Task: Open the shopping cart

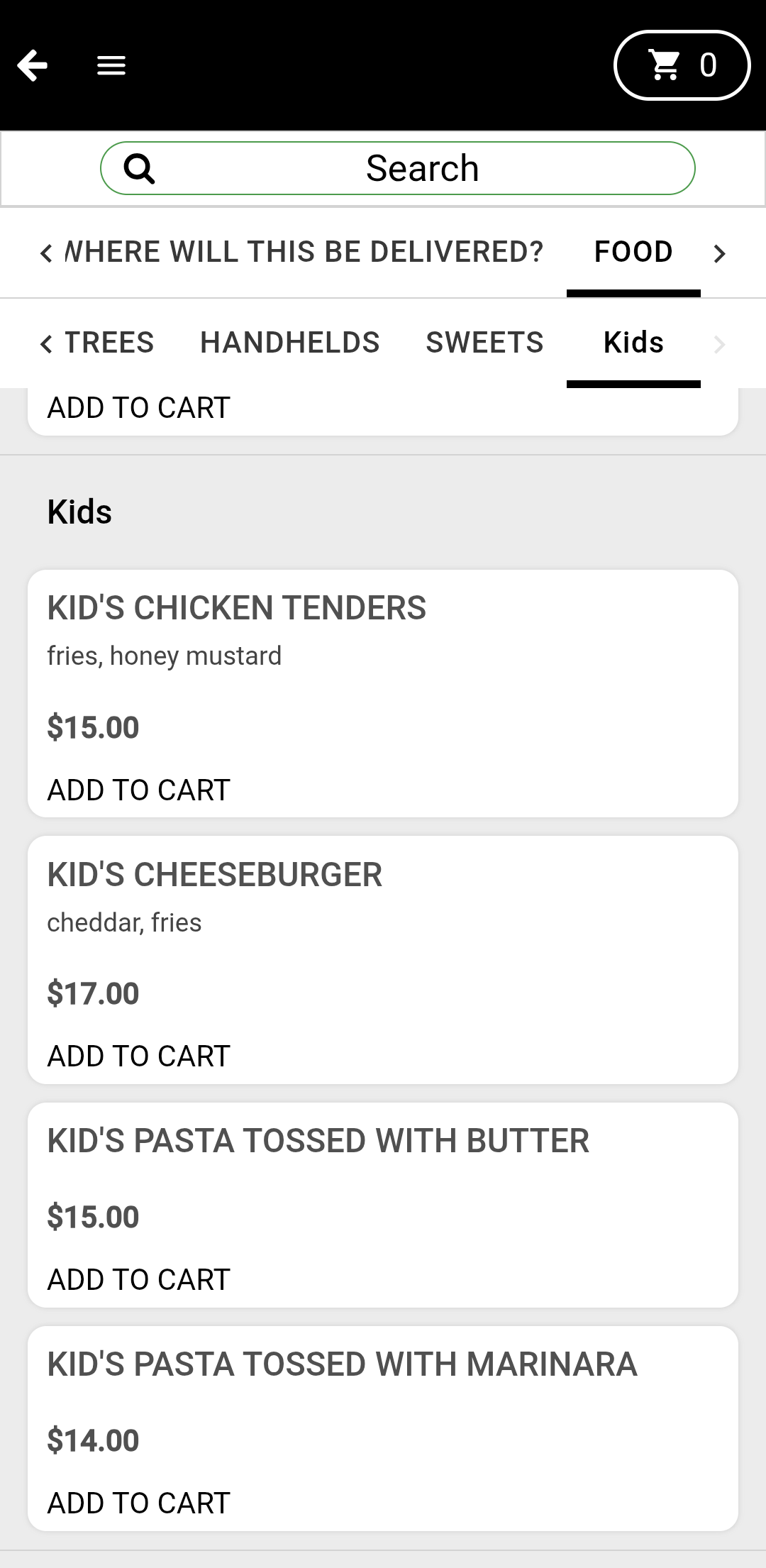Action: (681, 65)
